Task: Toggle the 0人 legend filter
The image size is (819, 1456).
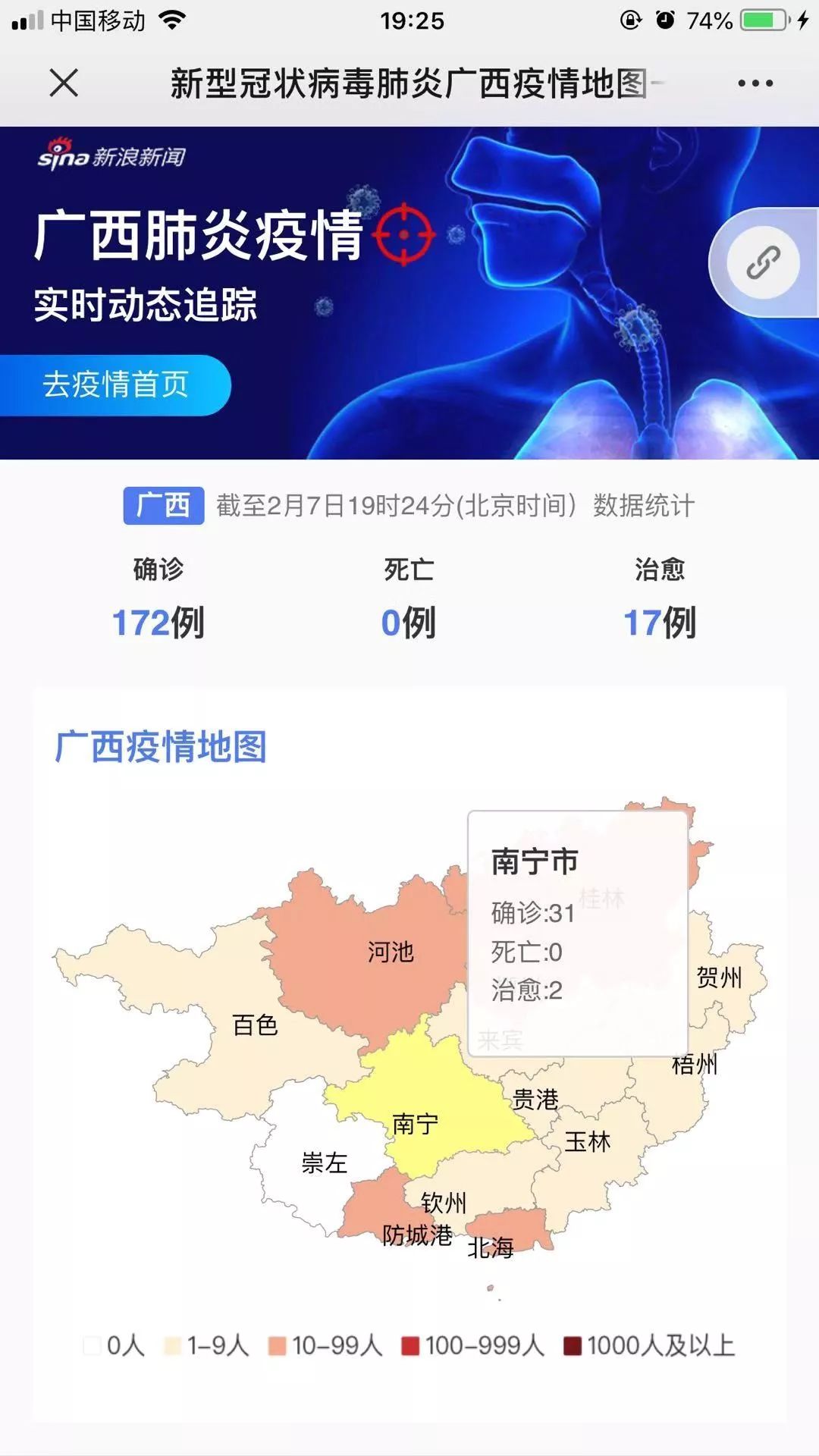Action: [114, 1346]
